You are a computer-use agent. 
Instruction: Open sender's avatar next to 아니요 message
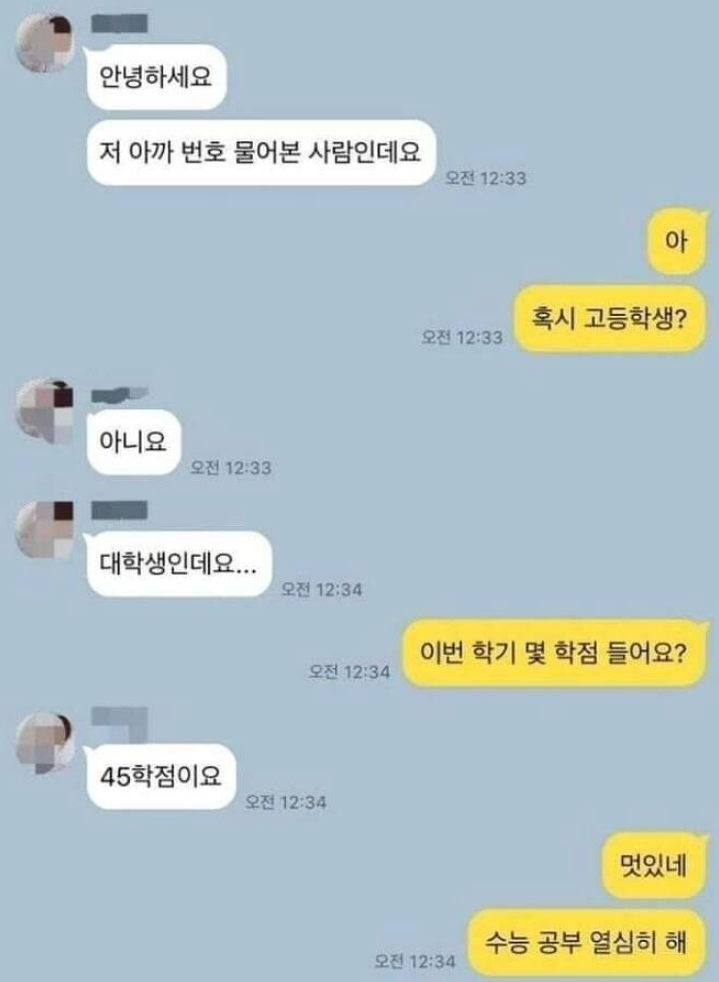point(45,408)
